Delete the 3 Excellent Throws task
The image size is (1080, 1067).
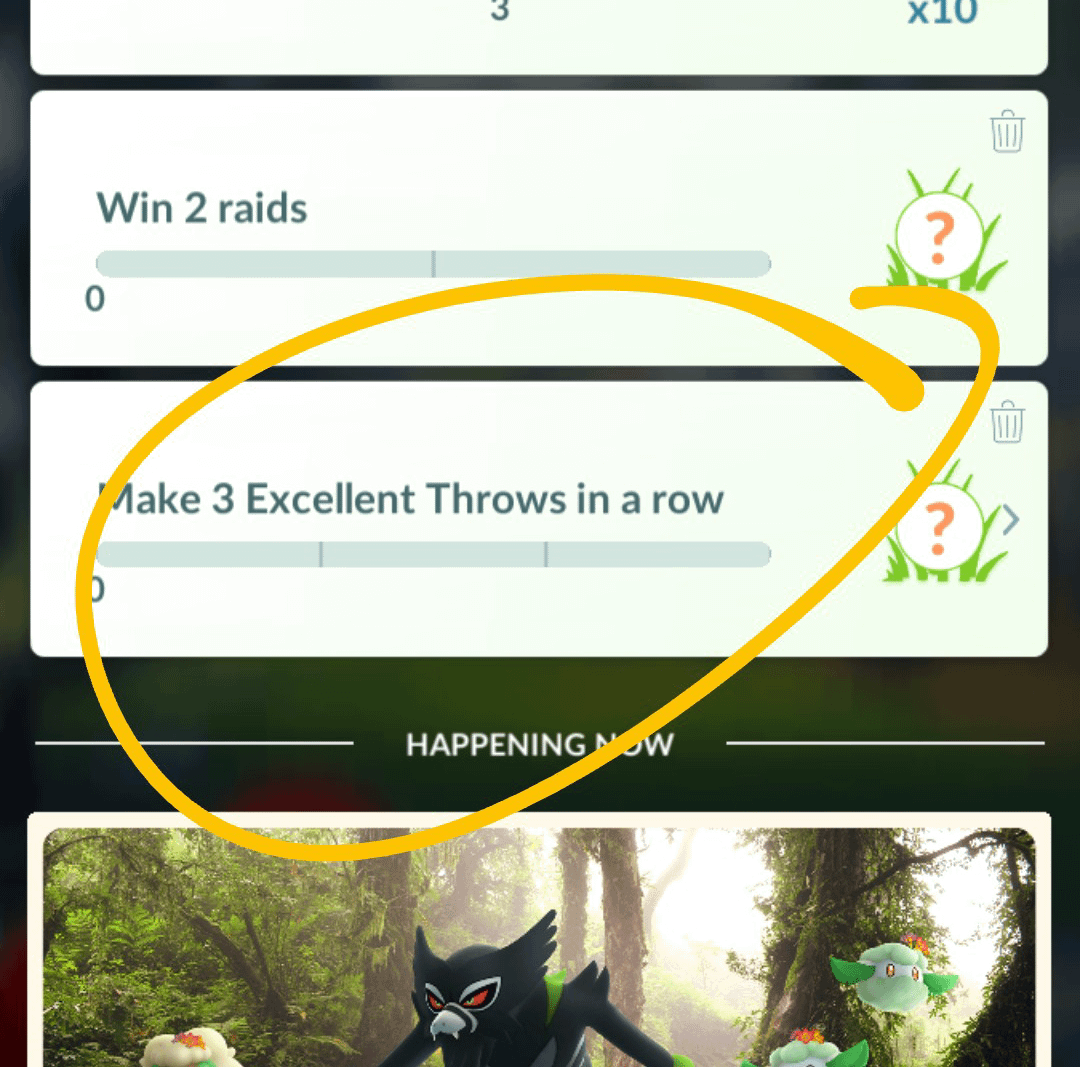pyautogui.click(x=1007, y=423)
